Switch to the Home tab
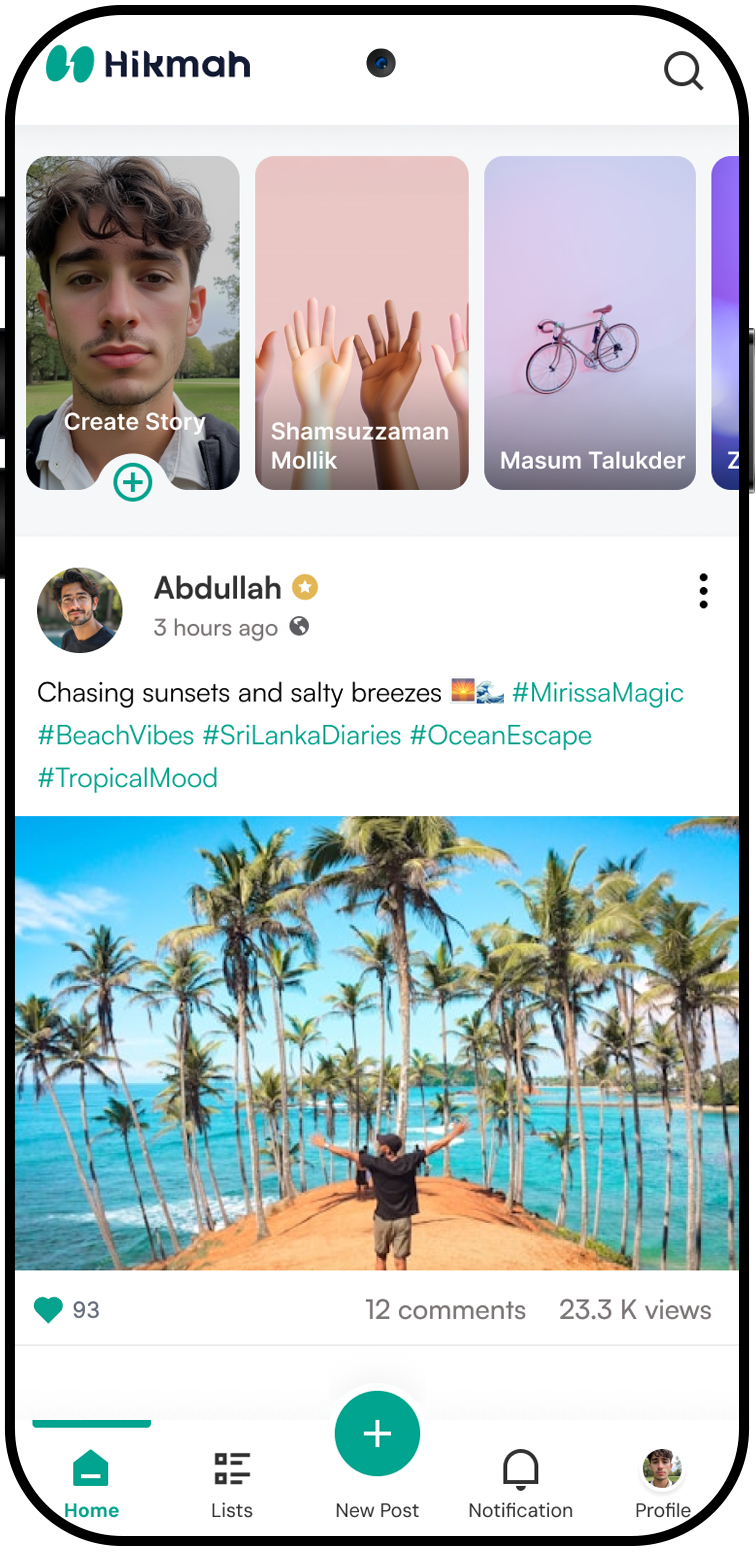The height and width of the screenshot is (1556, 756). point(91,1484)
